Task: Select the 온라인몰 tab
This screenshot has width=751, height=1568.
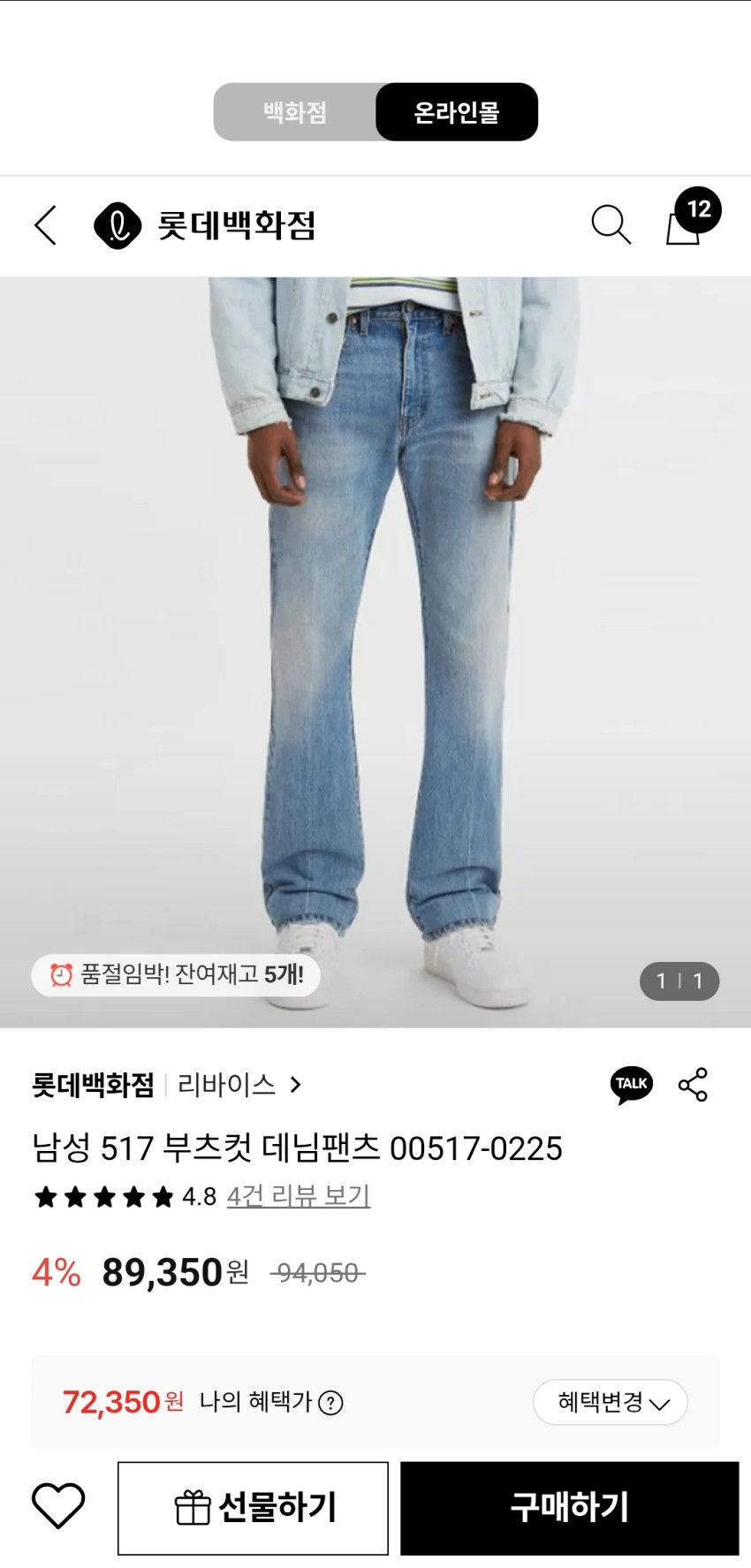Action: click(x=456, y=112)
